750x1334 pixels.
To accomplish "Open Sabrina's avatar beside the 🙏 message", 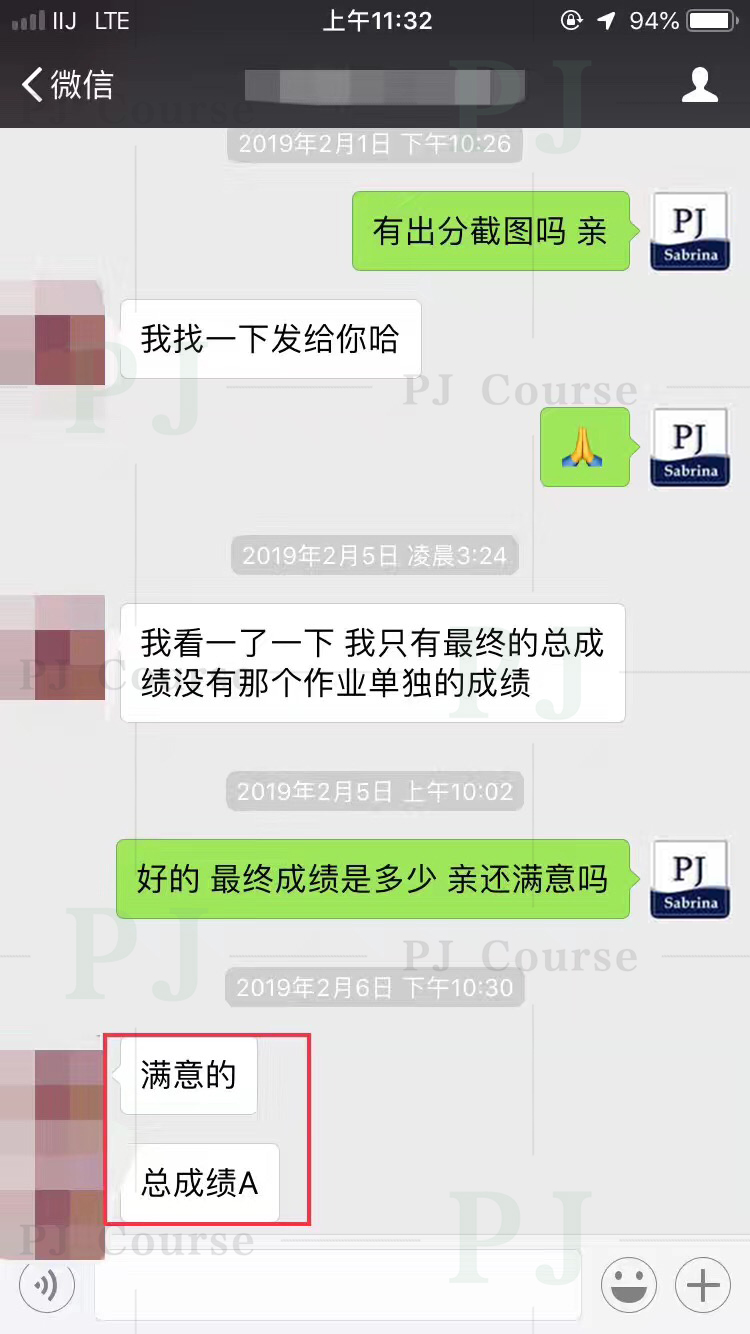I will tap(690, 447).
